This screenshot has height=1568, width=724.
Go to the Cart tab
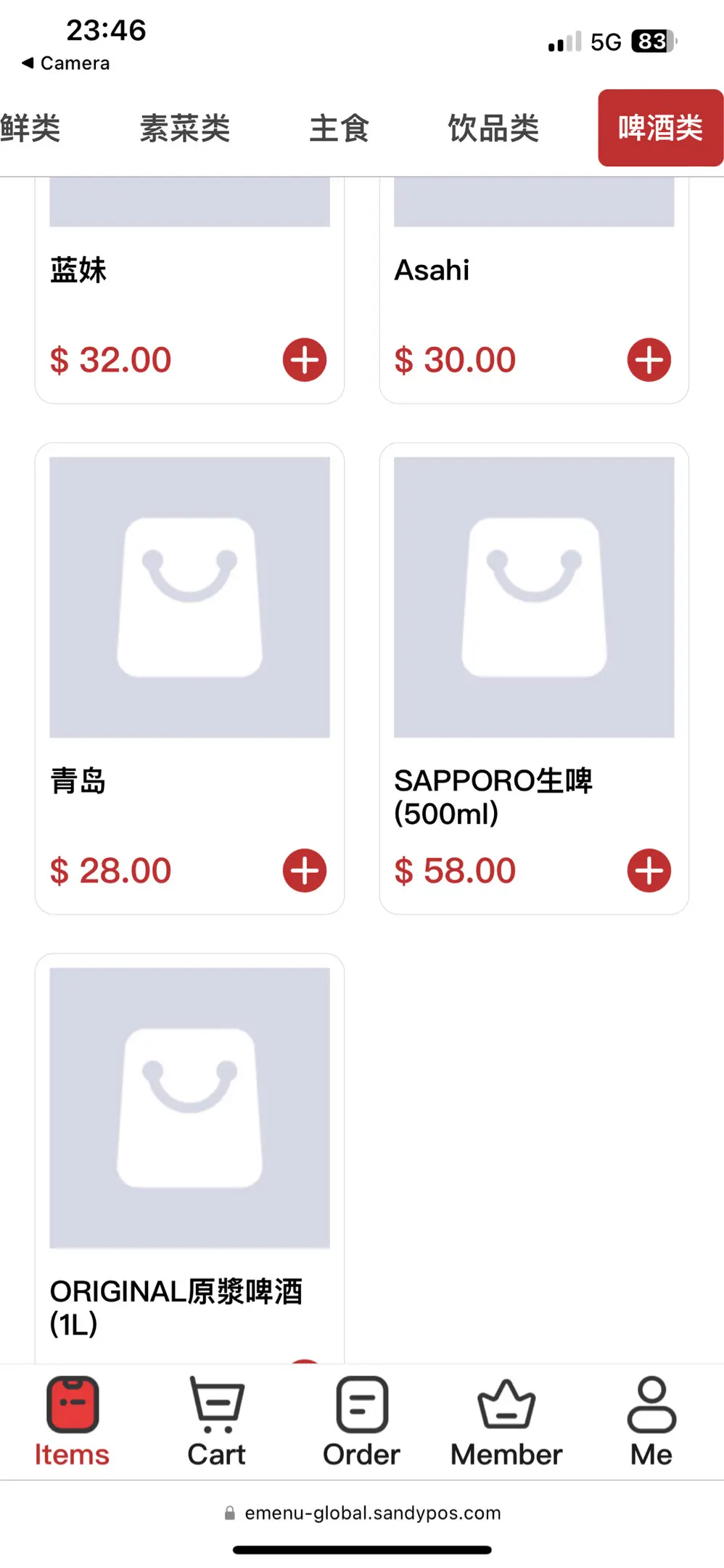216,1421
